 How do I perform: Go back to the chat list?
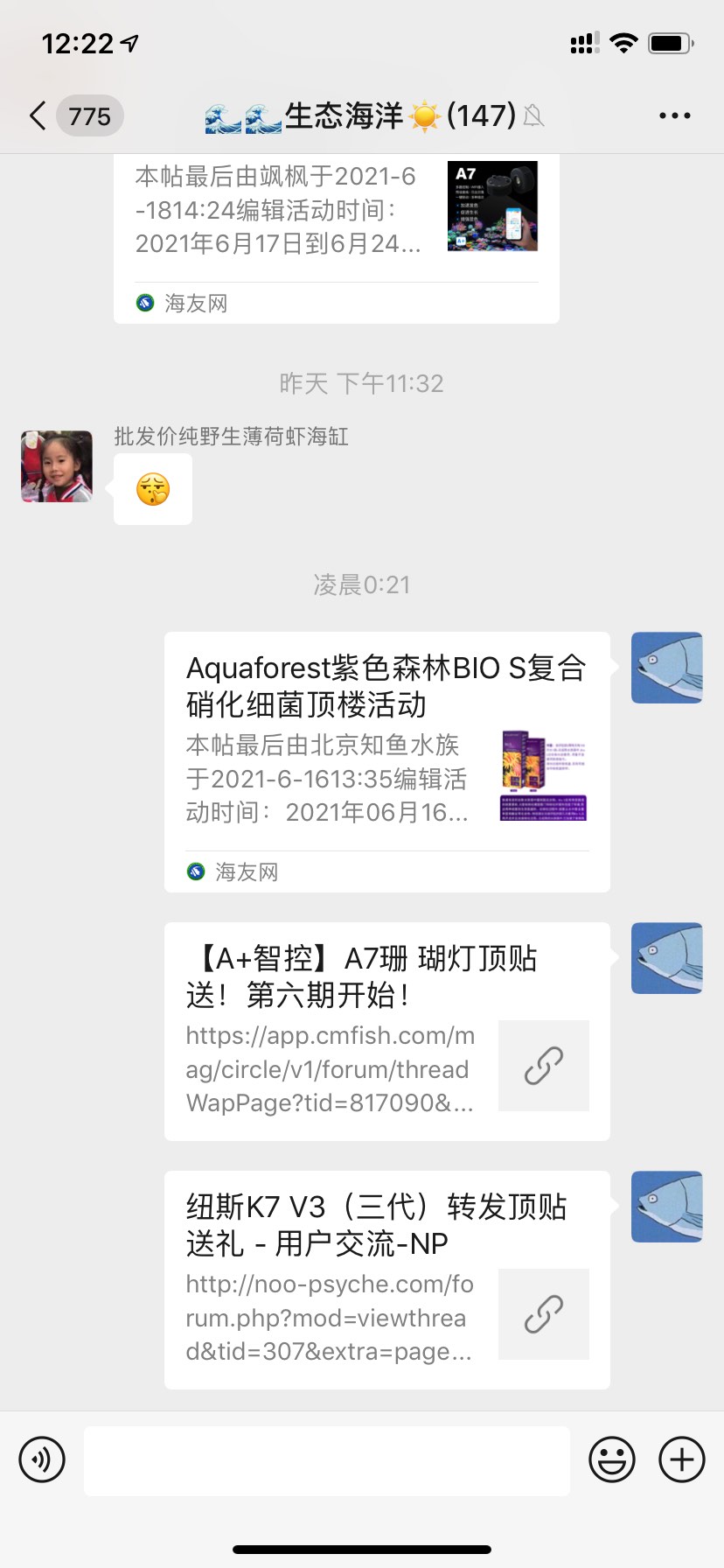click(x=38, y=115)
